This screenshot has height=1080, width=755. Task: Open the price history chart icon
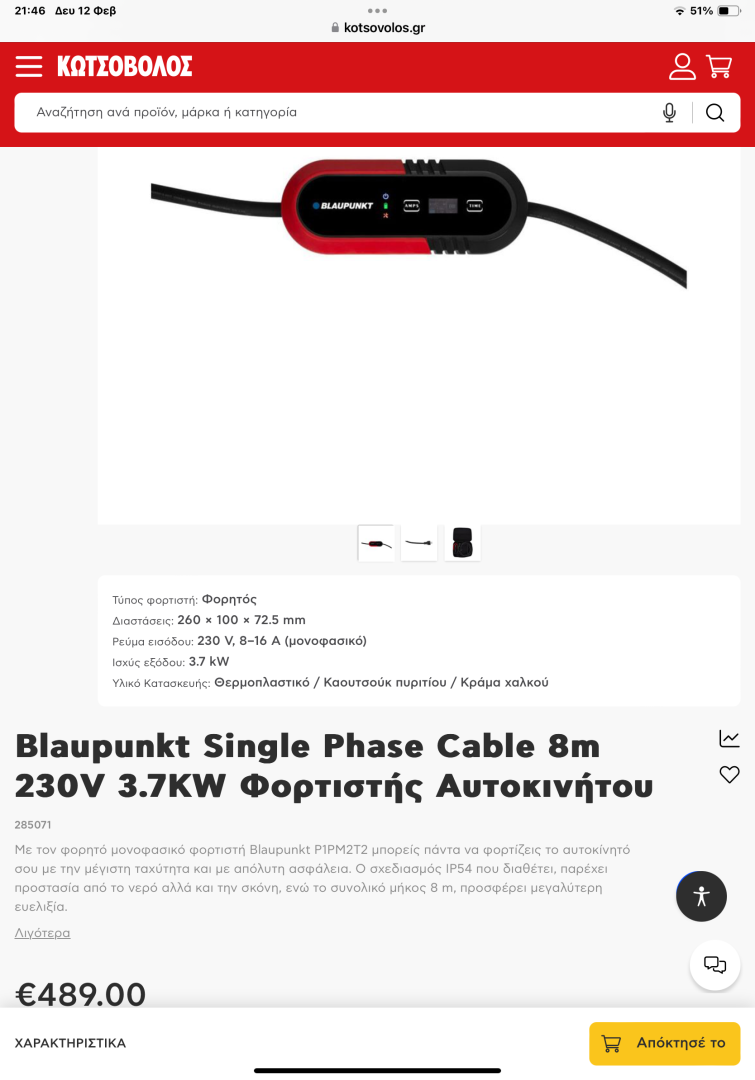click(729, 739)
